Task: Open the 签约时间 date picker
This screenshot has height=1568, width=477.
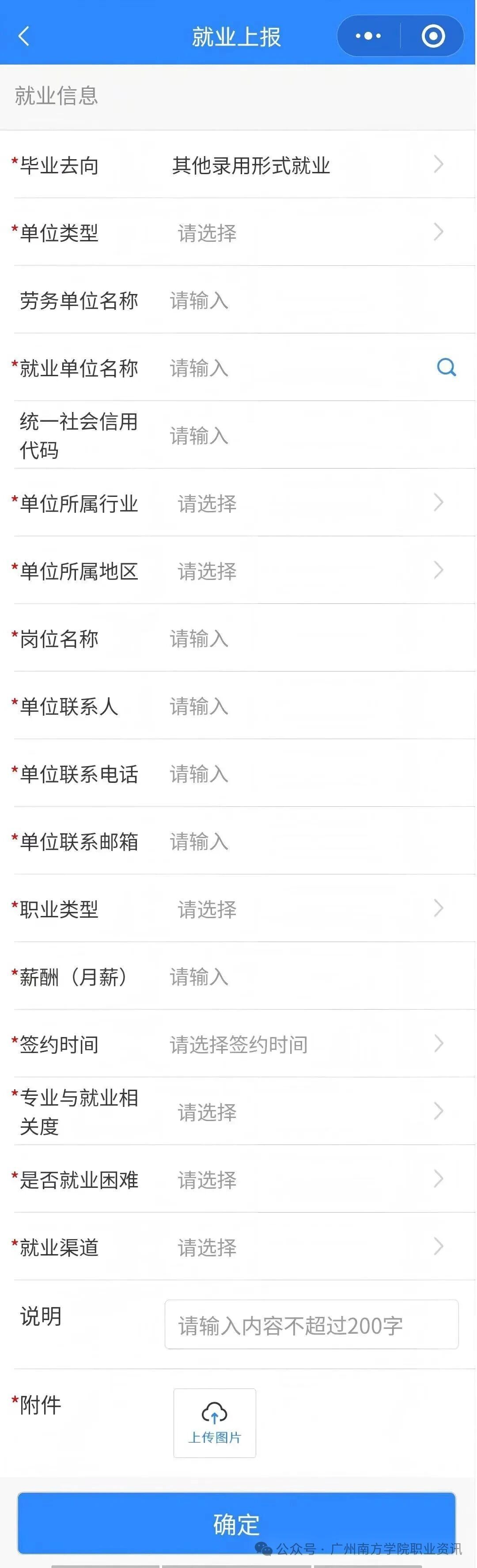Action: pos(304,1044)
